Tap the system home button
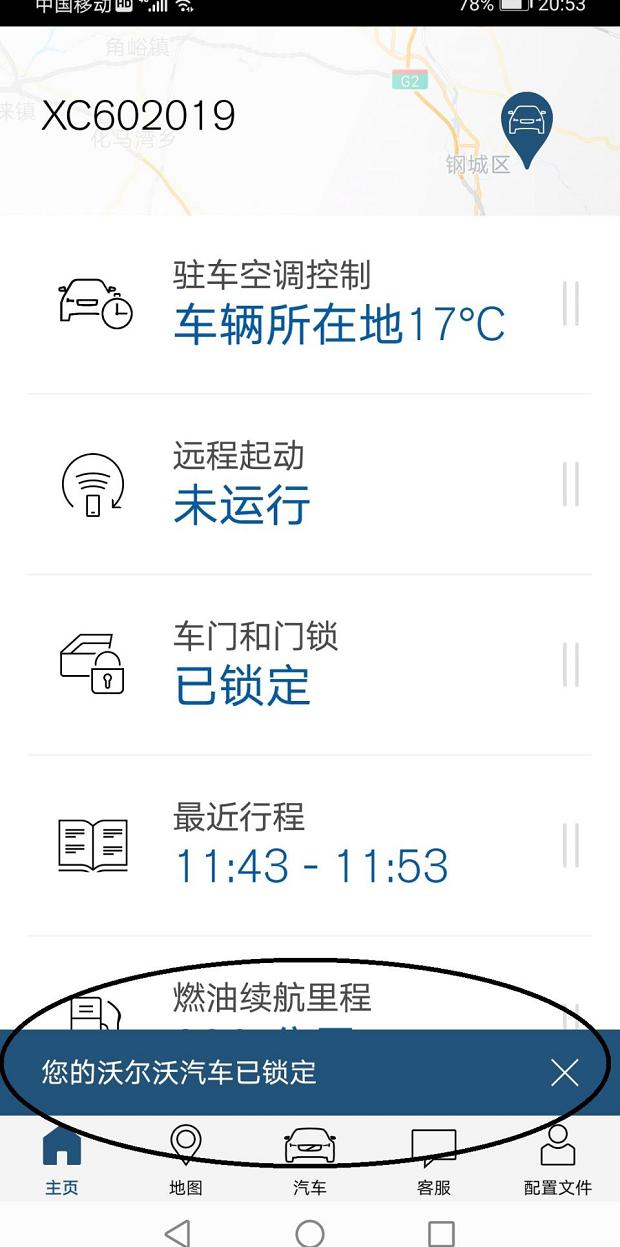Screen dimensions: 620x1247 [310, 1232]
